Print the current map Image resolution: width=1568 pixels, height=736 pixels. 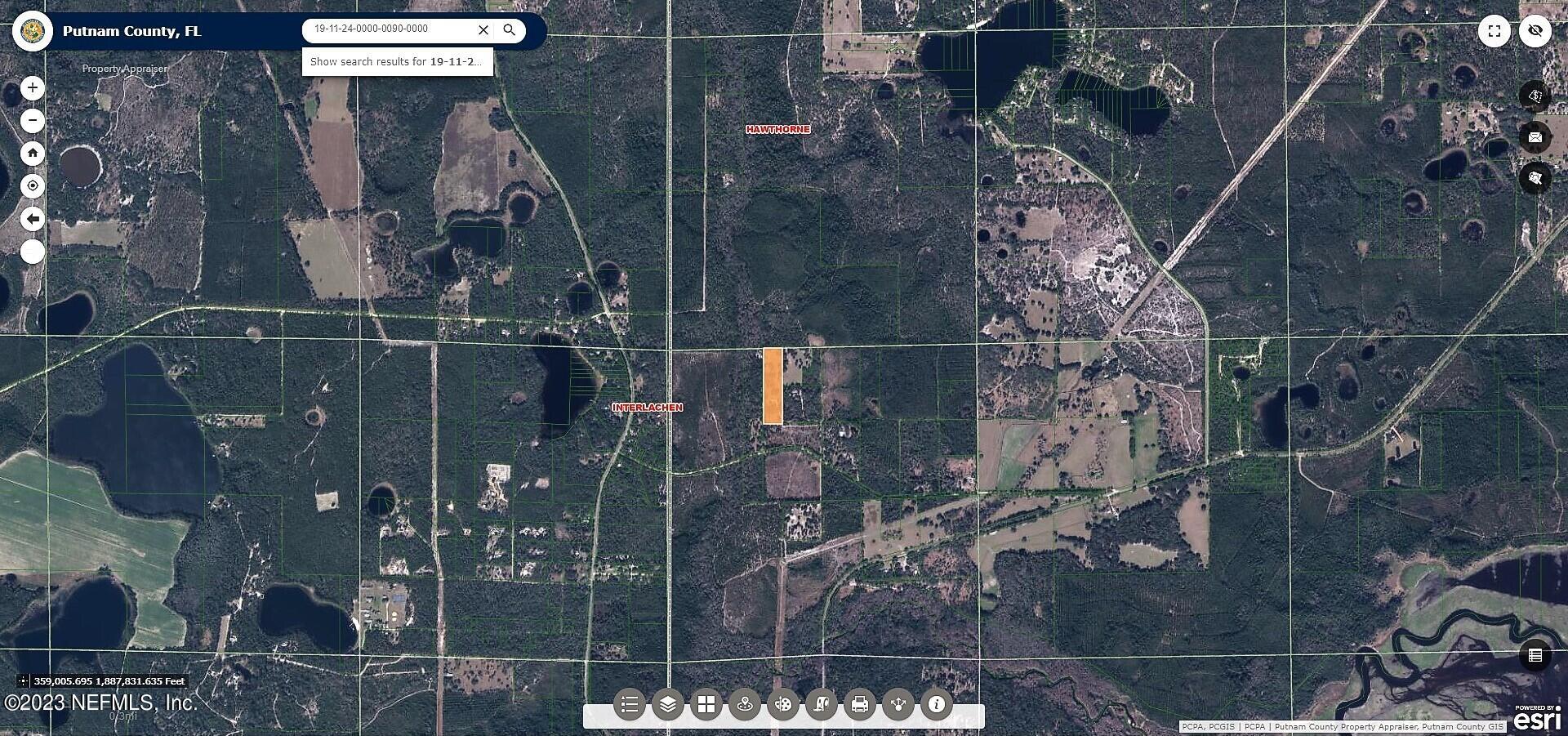click(860, 704)
